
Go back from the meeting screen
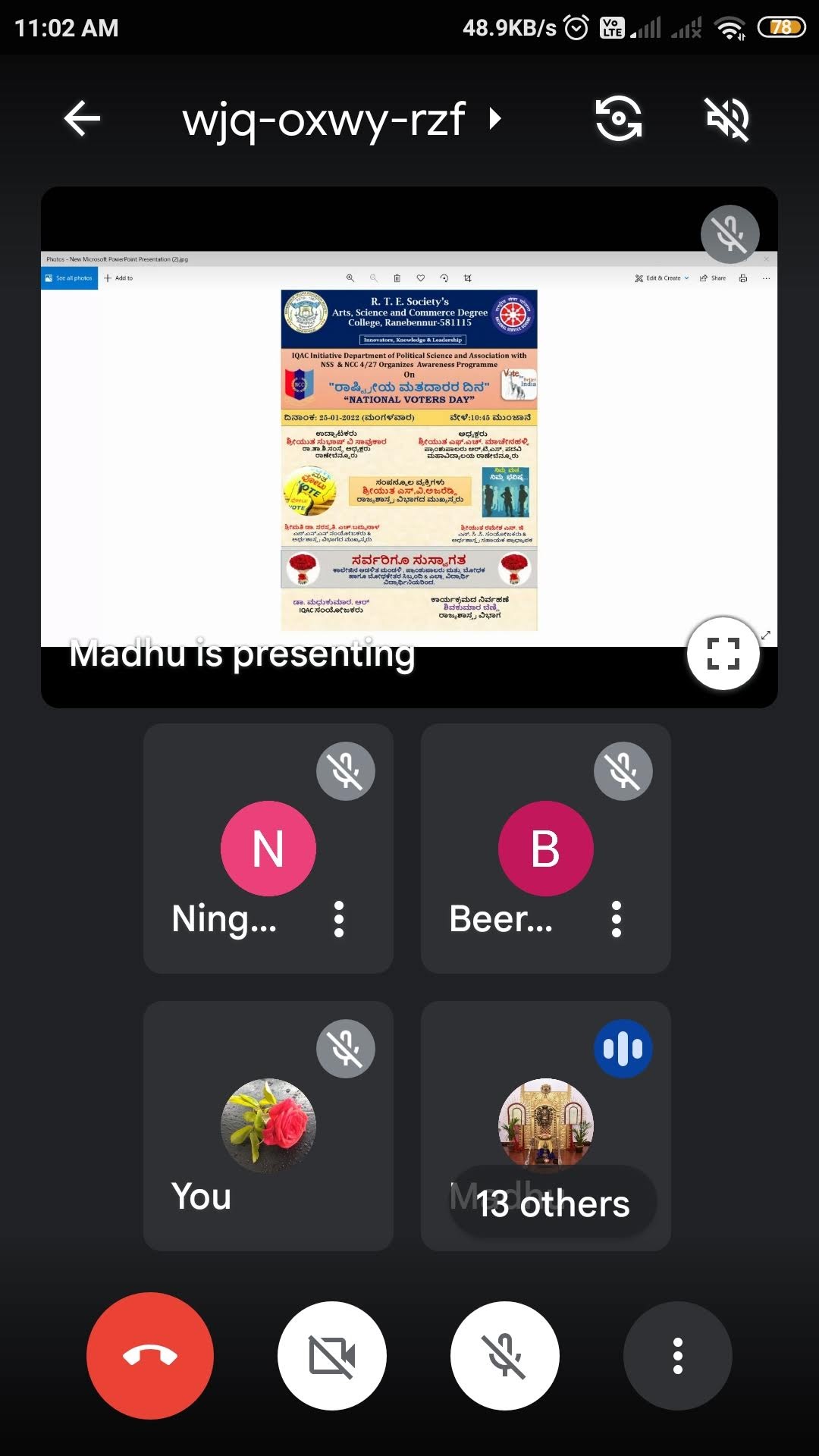82,119
